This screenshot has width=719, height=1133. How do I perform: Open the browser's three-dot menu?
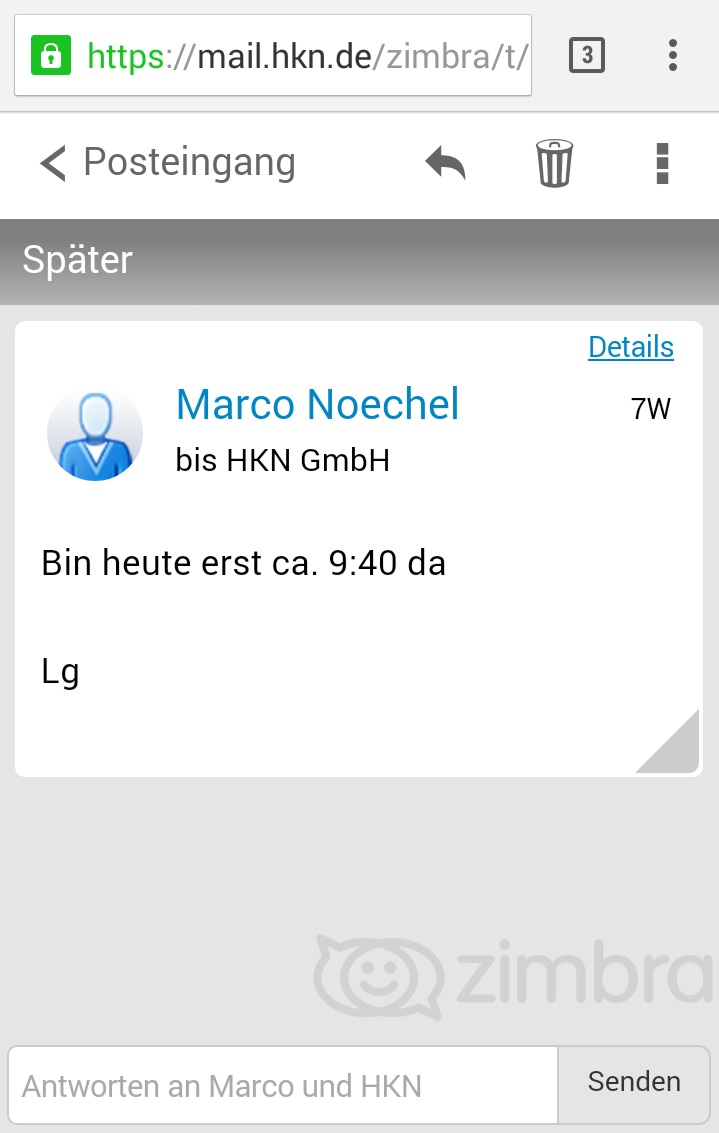[x=673, y=56]
